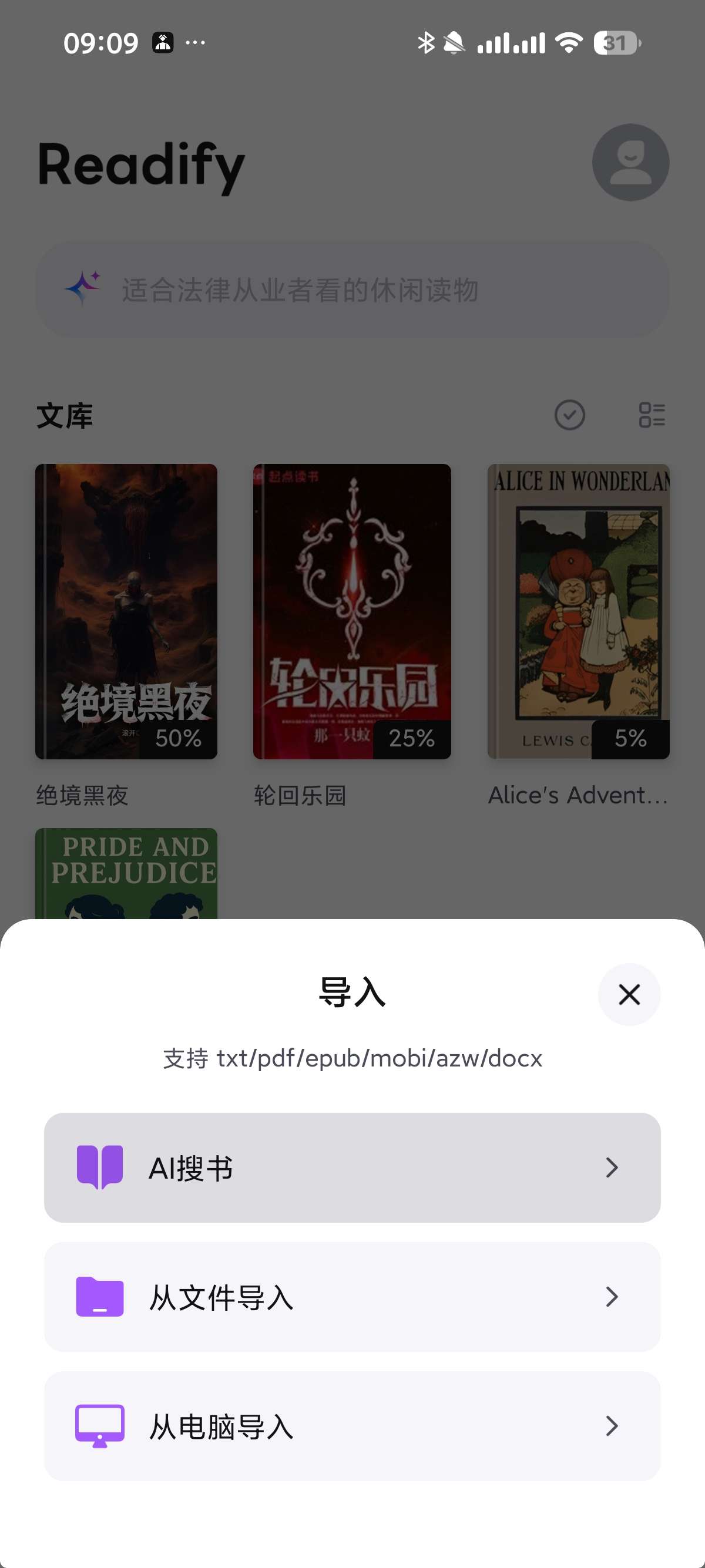Switch library layout using the list view icon
Image resolution: width=705 pixels, height=1568 pixels.
tap(653, 416)
